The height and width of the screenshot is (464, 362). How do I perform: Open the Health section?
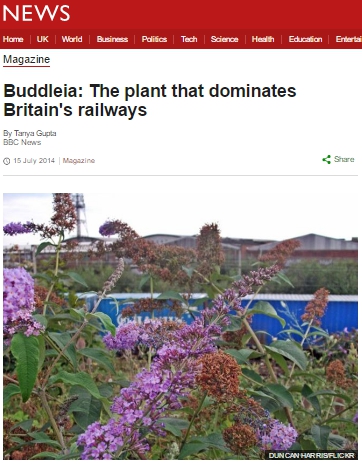[263, 39]
